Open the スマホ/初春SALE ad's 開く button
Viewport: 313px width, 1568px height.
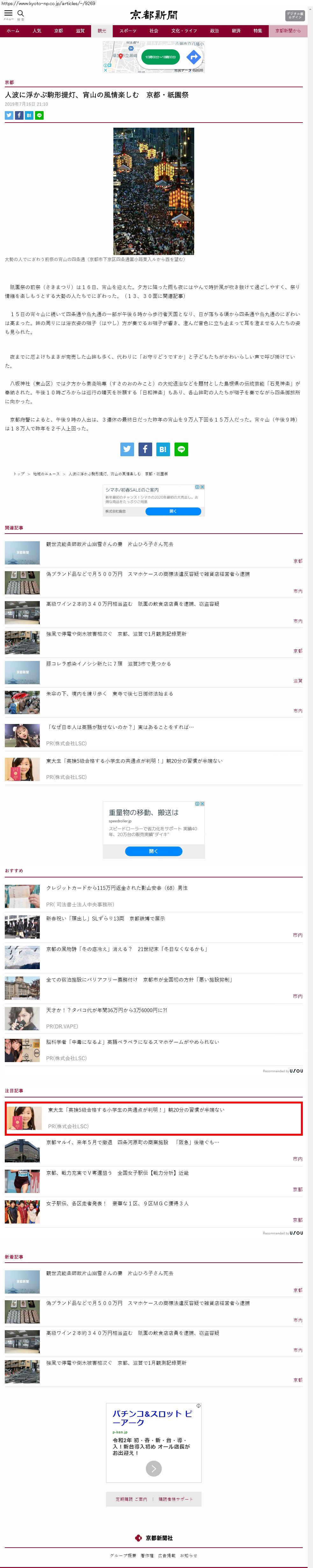[173, 511]
